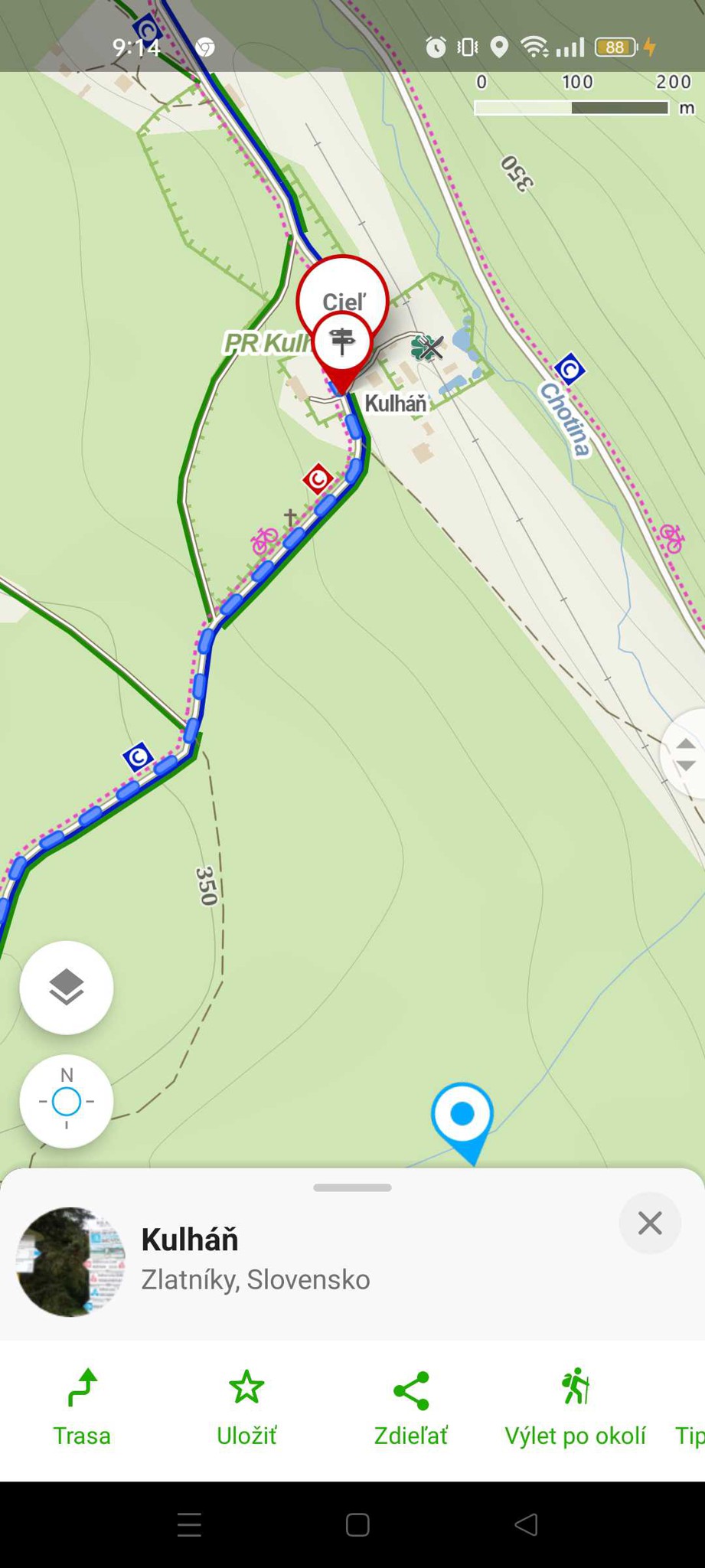
Task: Save place with Uložiť
Action: [246, 1409]
